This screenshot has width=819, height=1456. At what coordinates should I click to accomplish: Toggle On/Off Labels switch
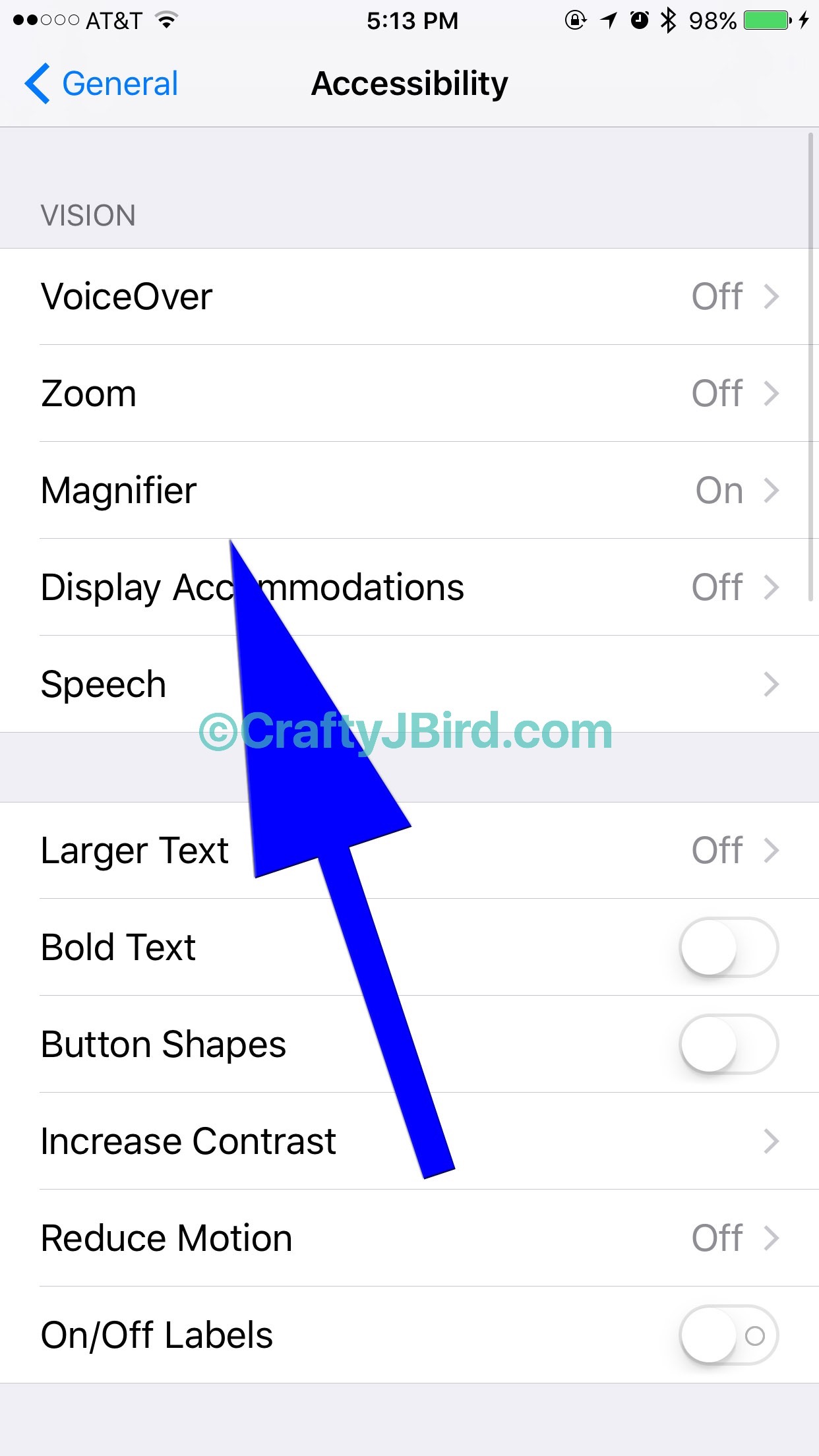coord(728,1335)
